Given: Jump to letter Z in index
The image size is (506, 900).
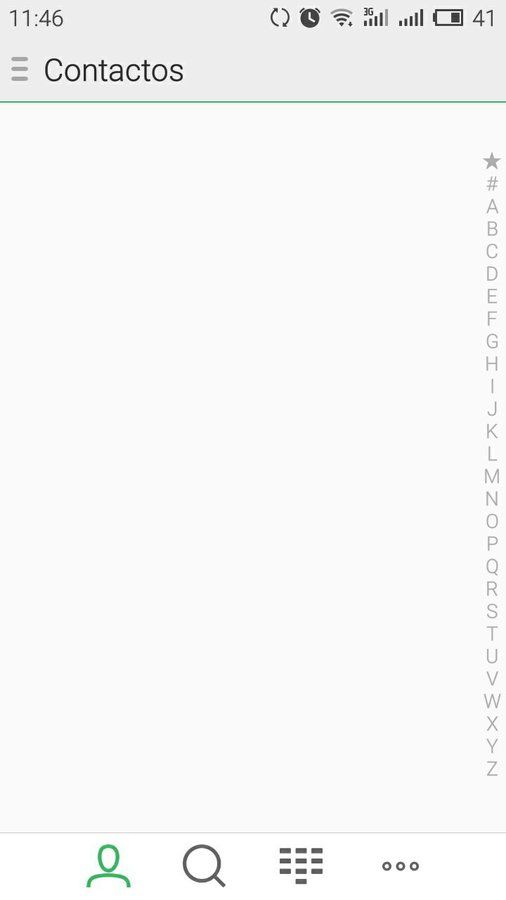Looking at the screenshot, I should point(492,769).
